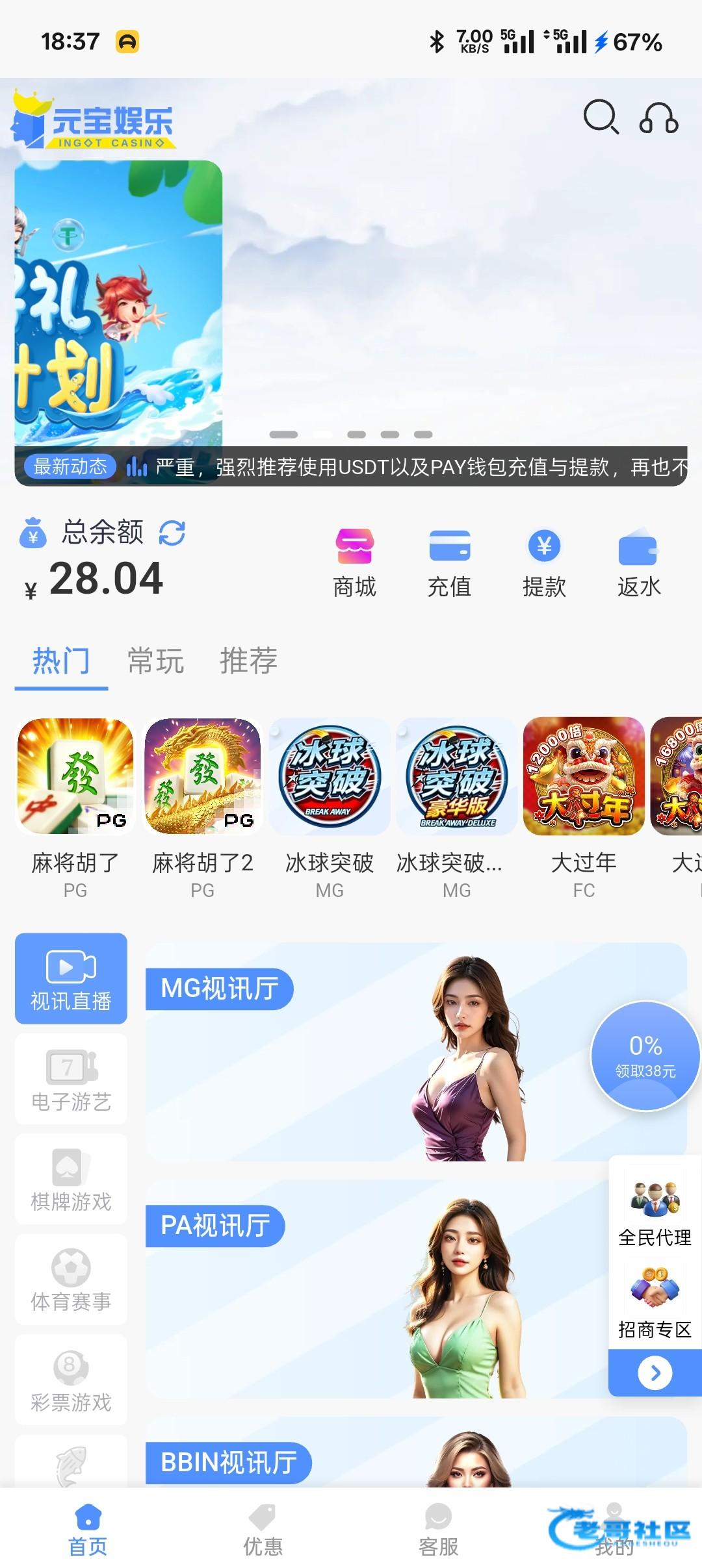This screenshot has width=702, height=1568.
Task: Enter PA视讯厅 live hall
Action: (x=364, y=1289)
